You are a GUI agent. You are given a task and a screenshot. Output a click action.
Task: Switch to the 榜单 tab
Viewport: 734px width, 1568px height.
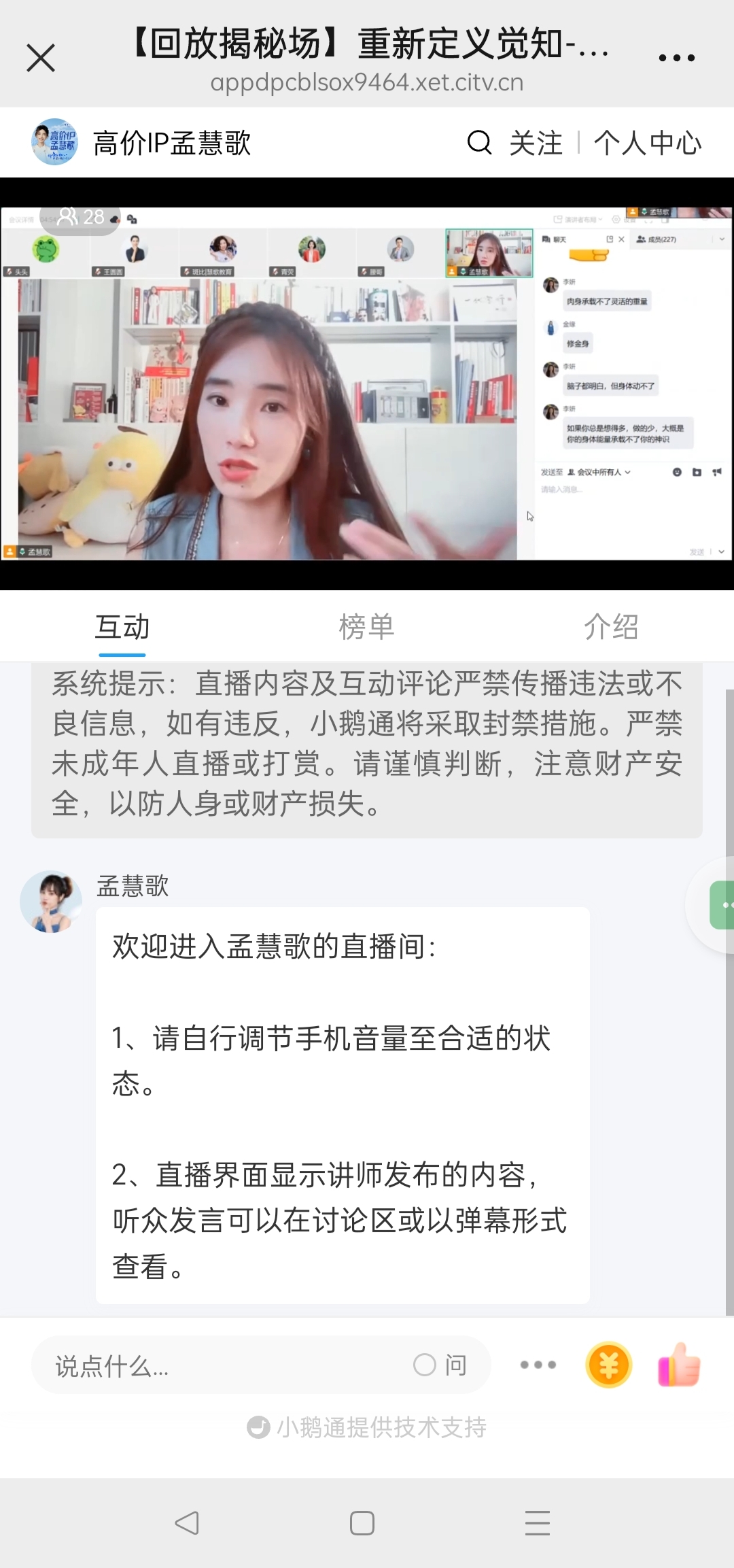point(366,627)
